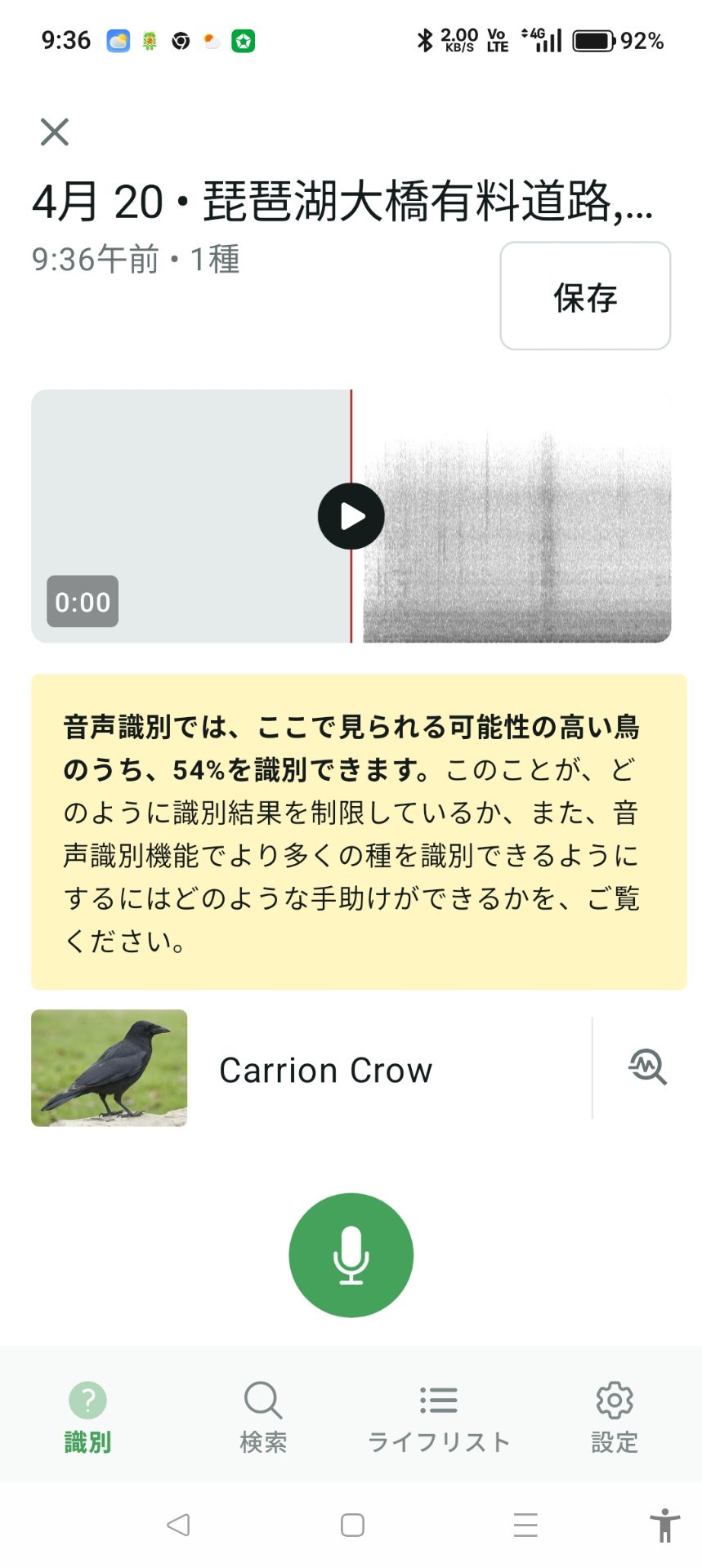Open the ライフリスト tab
This screenshot has height=1568, width=702.
pyautogui.click(x=439, y=1417)
